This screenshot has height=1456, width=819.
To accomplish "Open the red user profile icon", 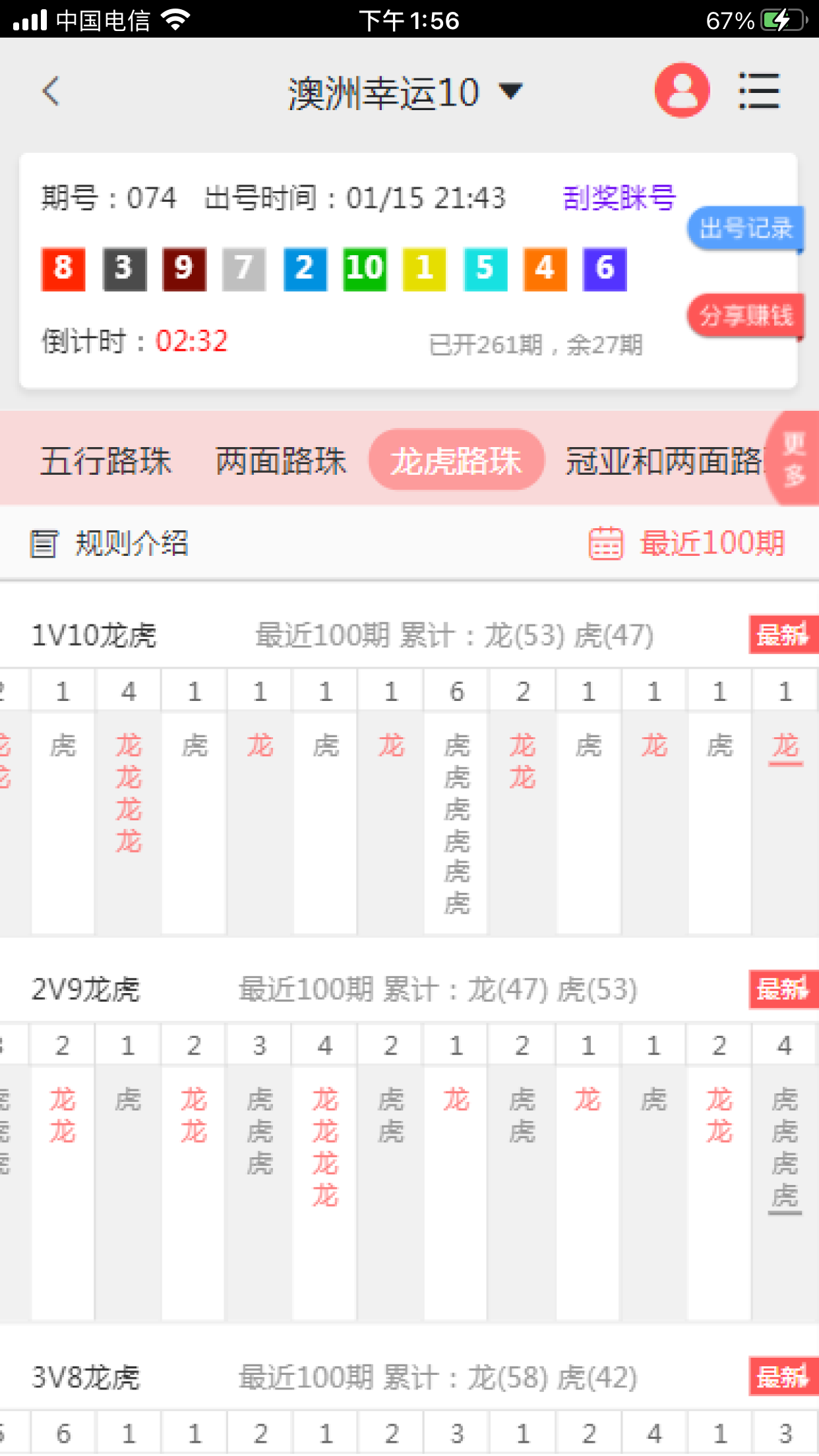I will pos(682,91).
